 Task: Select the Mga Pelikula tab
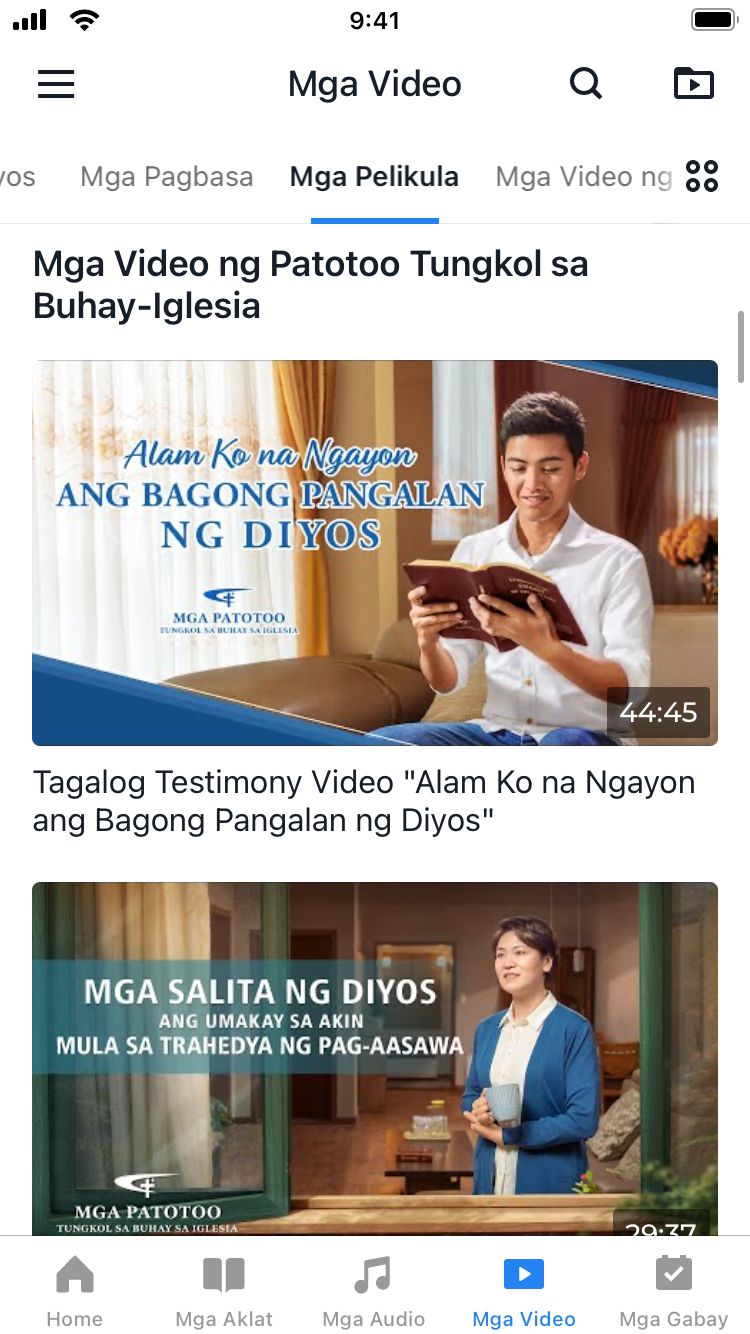pos(374,177)
